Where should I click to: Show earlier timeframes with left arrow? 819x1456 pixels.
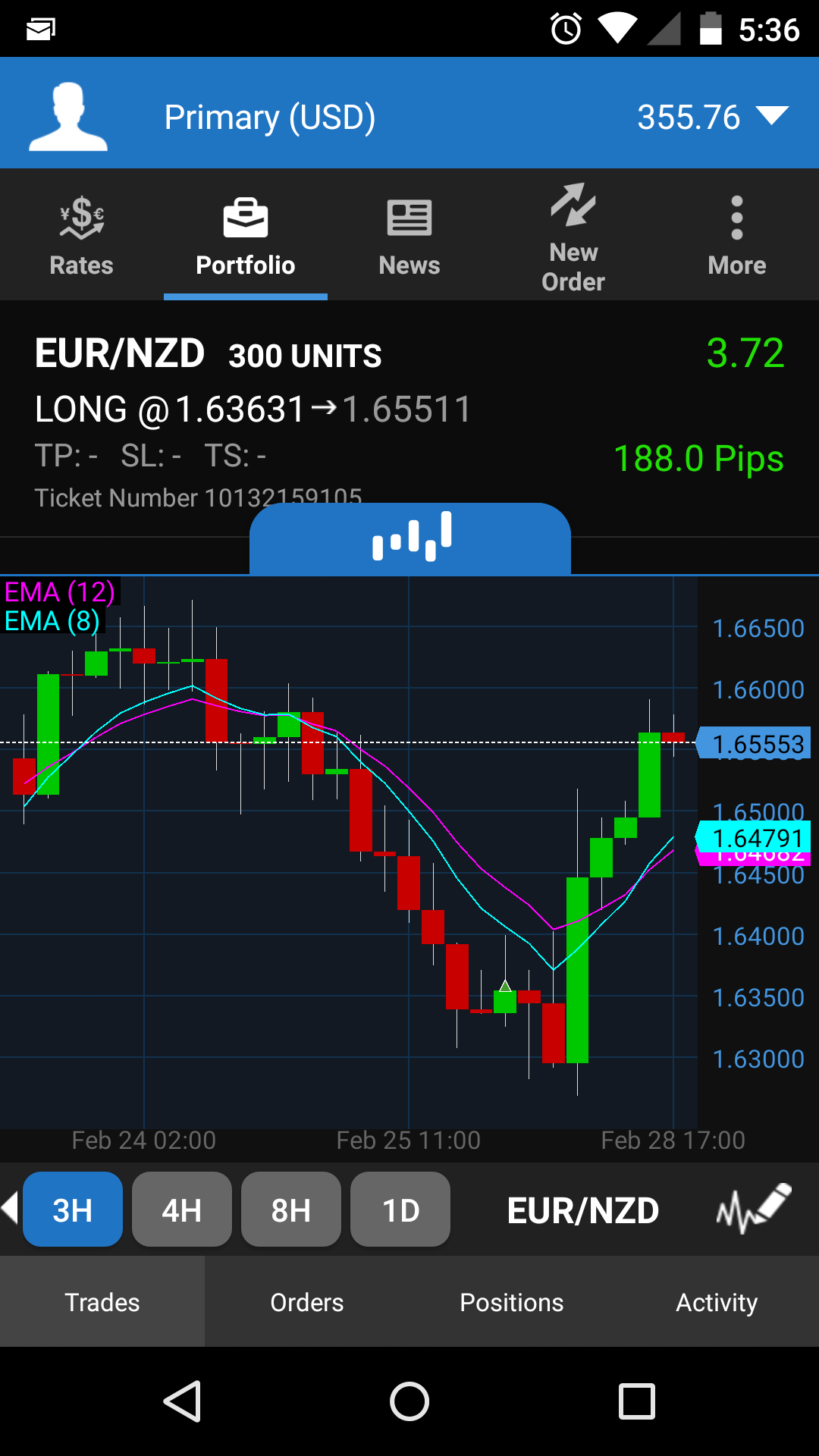pos(10,1207)
